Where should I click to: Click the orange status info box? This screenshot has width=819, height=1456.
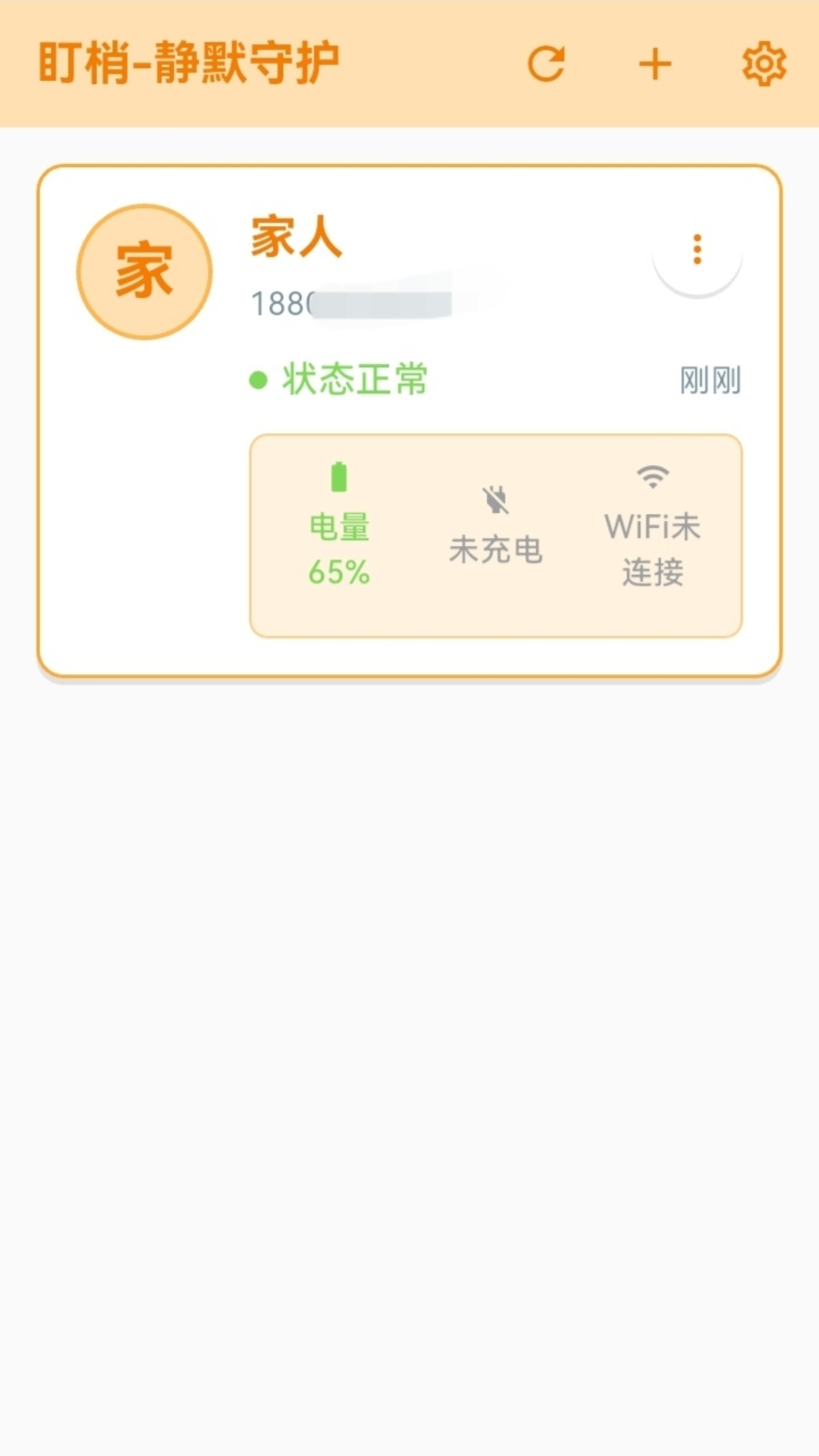click(x=497, y=529)
